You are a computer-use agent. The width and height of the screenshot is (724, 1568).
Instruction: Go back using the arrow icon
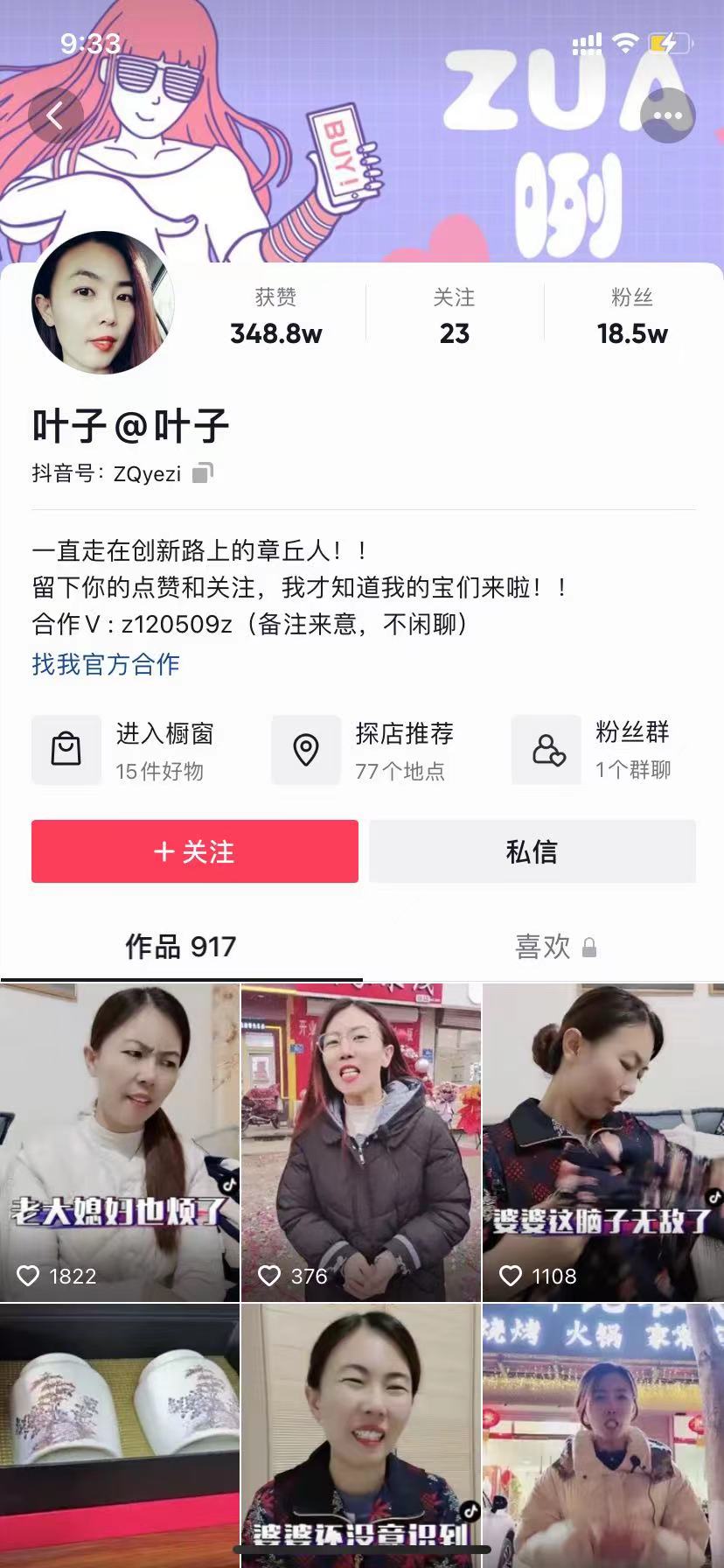click(x=55, y=115)
